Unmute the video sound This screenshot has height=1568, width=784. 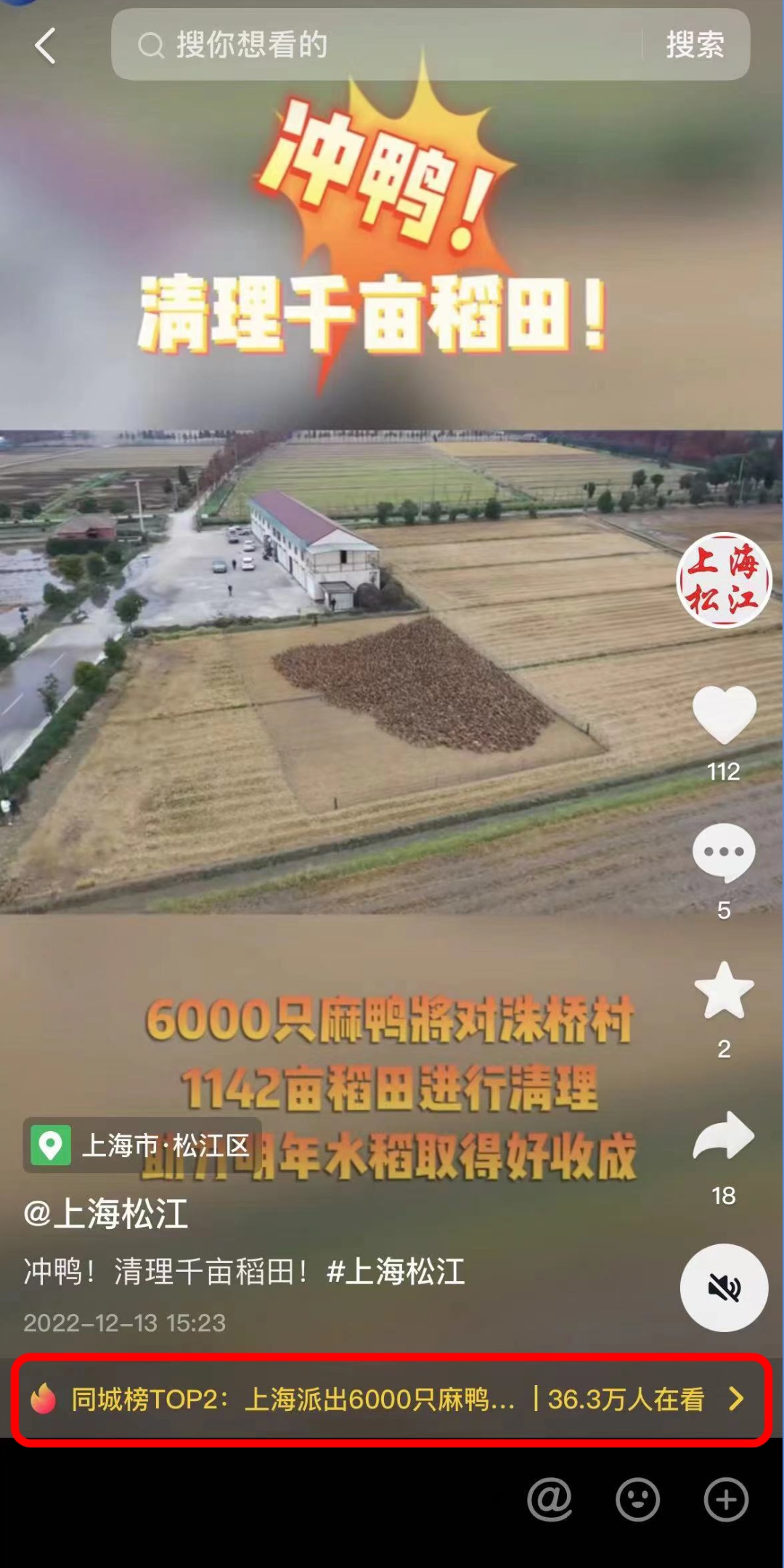(x=724, y=1288)
